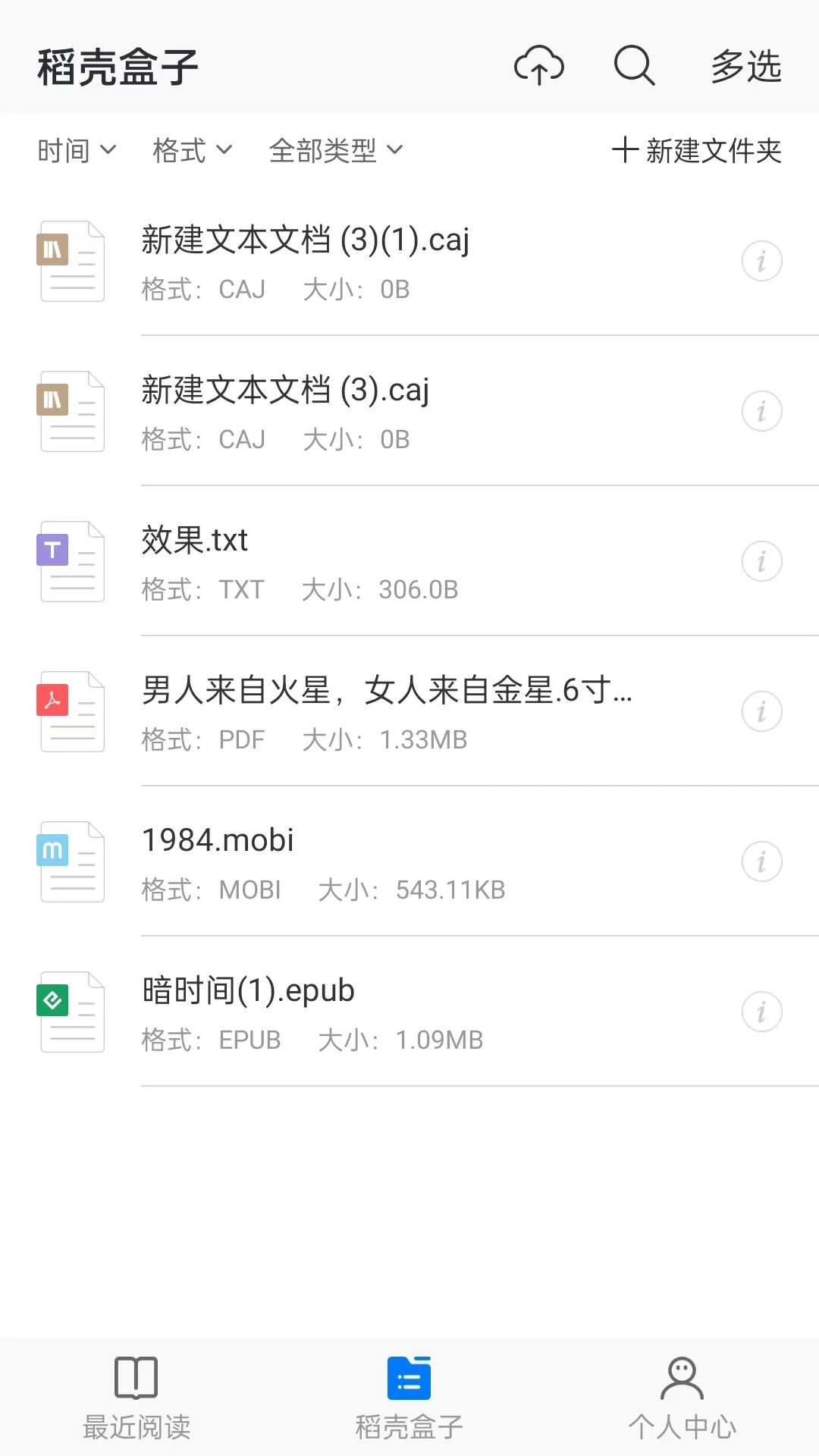819x1456 pixels.
Task: Expand the 时间 sort dropdown
Action: [77, 150]
